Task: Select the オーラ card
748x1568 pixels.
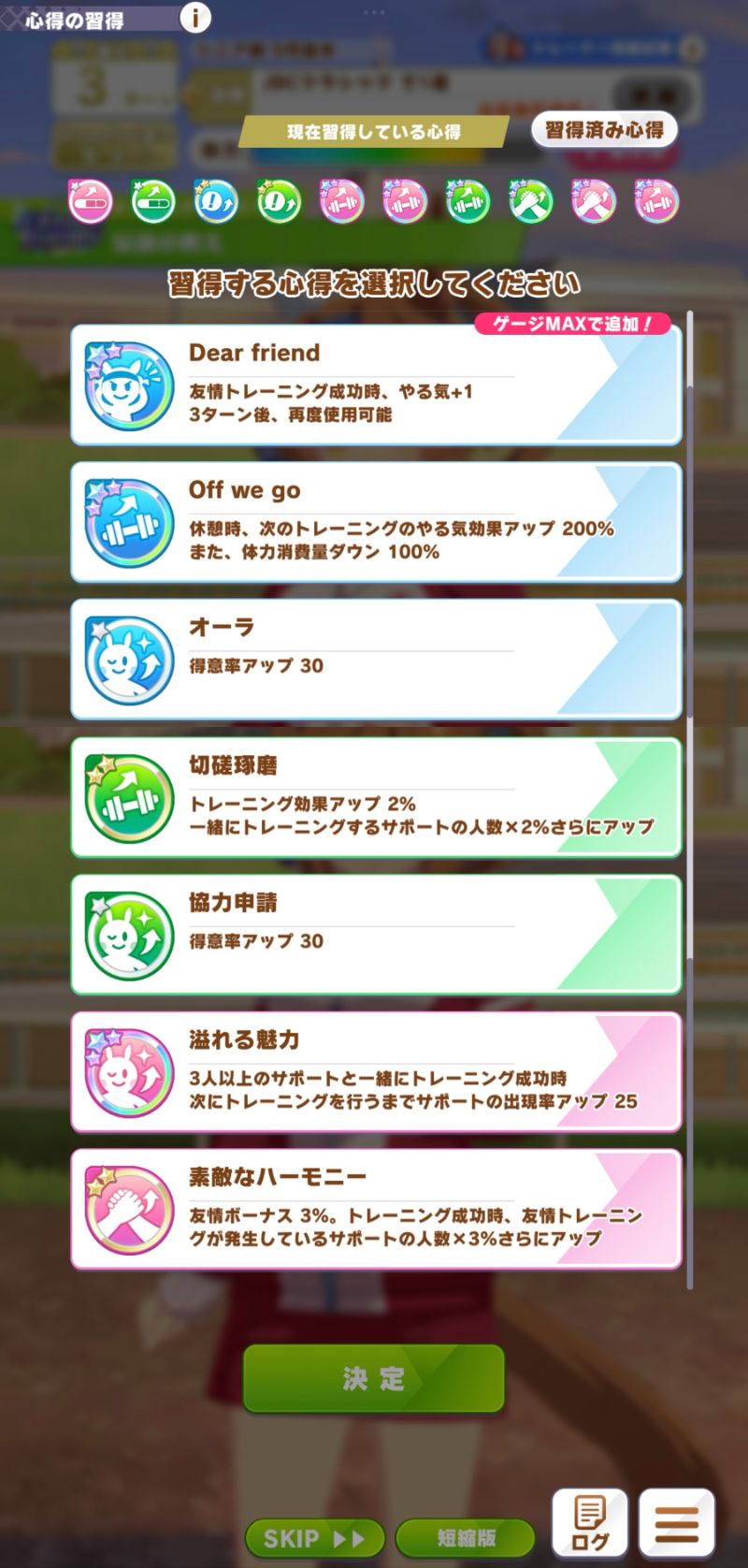Action: pos(376,660)
